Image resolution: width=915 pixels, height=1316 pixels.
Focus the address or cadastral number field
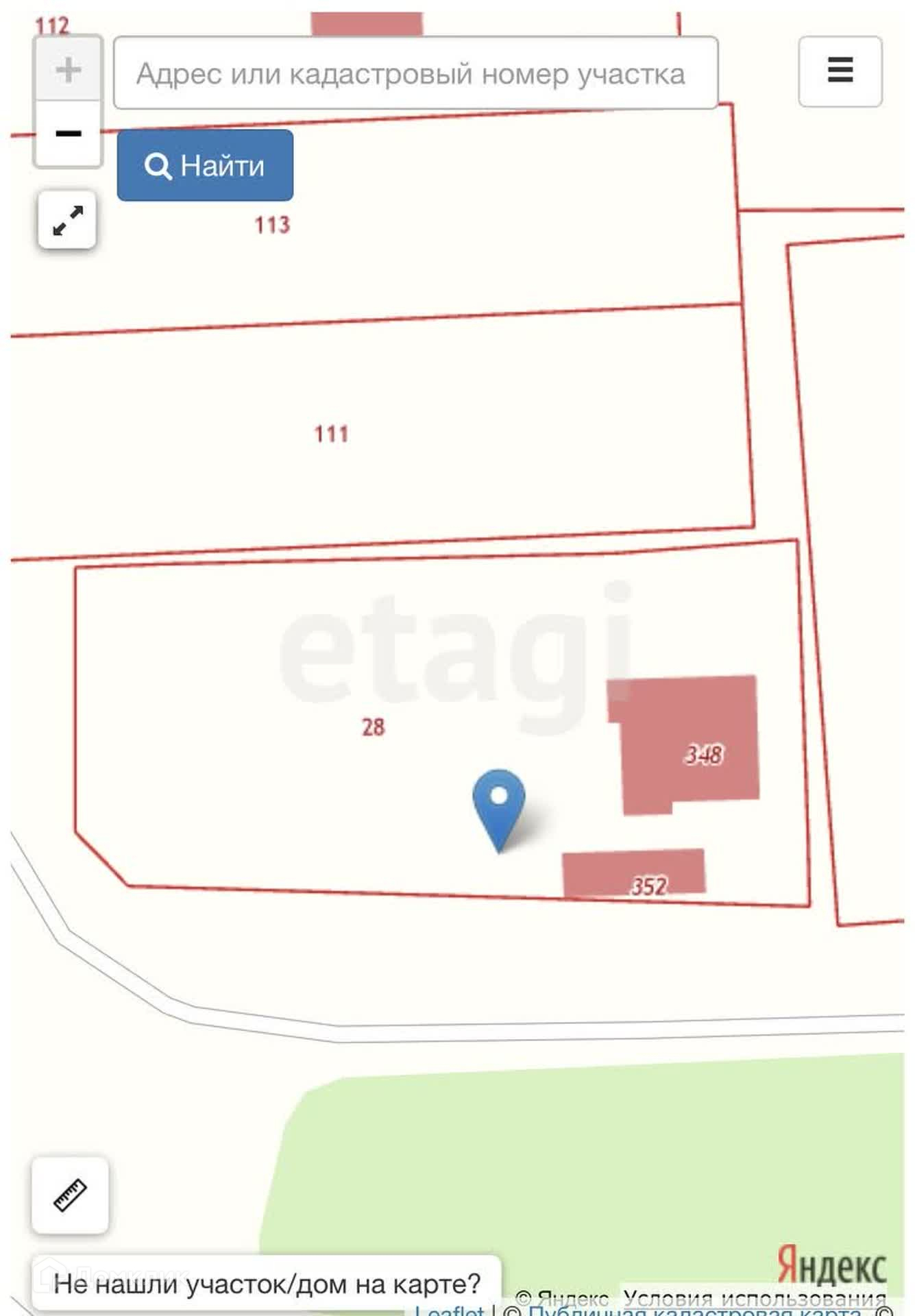point(415,73)
